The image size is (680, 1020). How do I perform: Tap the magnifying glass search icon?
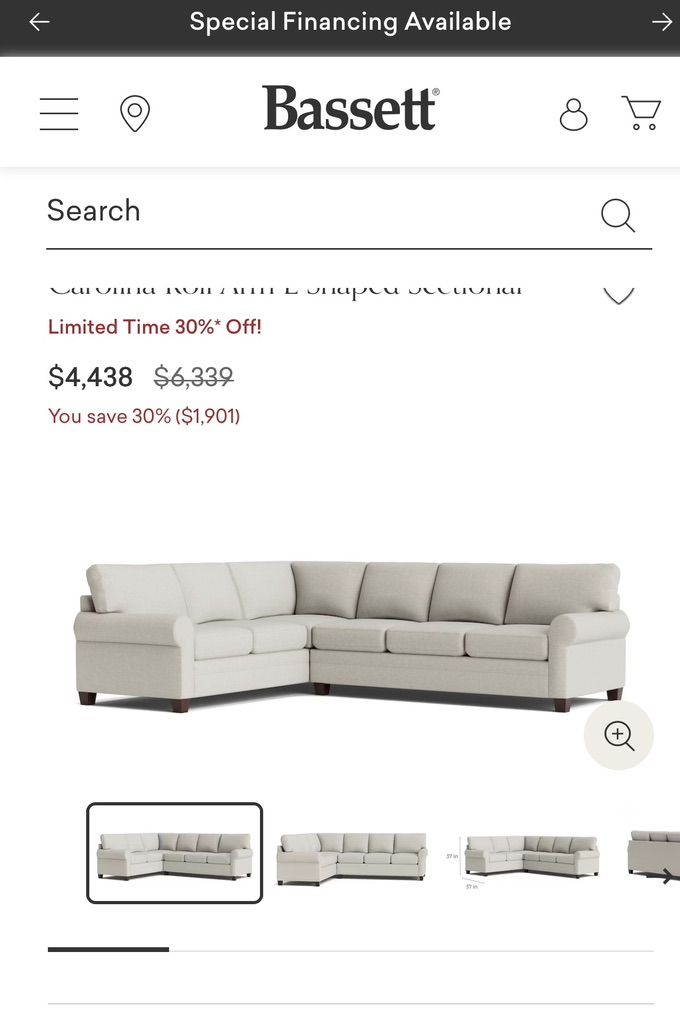[618, 215]
